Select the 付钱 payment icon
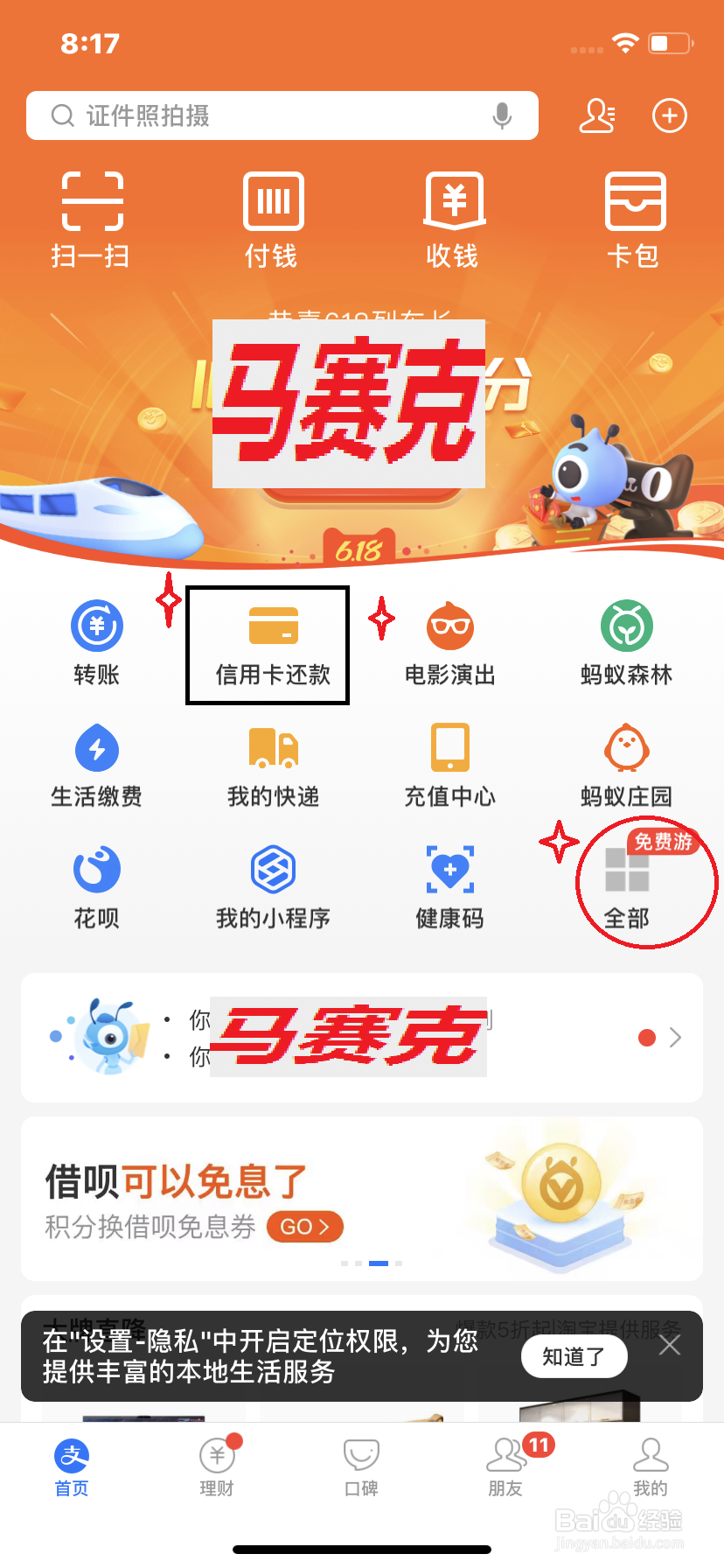Image resolution: width=724 pixels, height=1568 pixels. click(x=271, y=219)
